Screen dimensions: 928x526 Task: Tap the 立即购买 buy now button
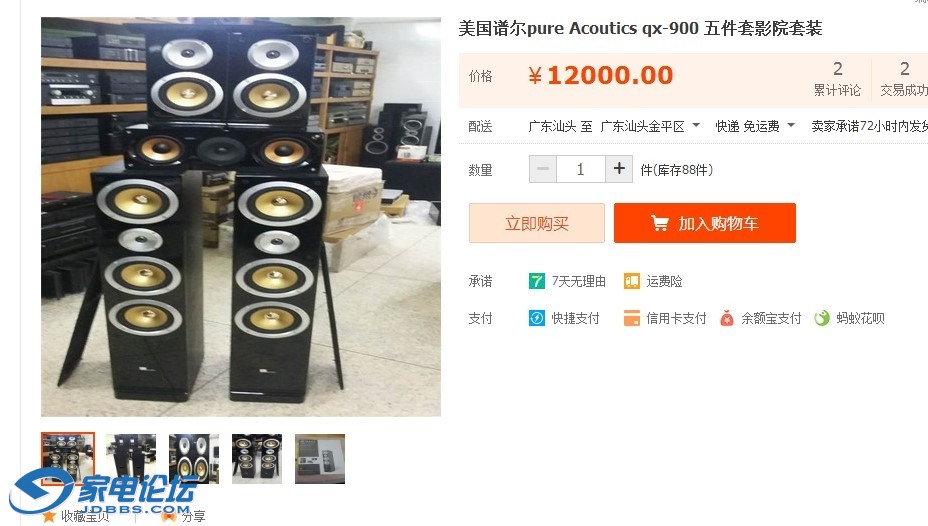[536, 223]
